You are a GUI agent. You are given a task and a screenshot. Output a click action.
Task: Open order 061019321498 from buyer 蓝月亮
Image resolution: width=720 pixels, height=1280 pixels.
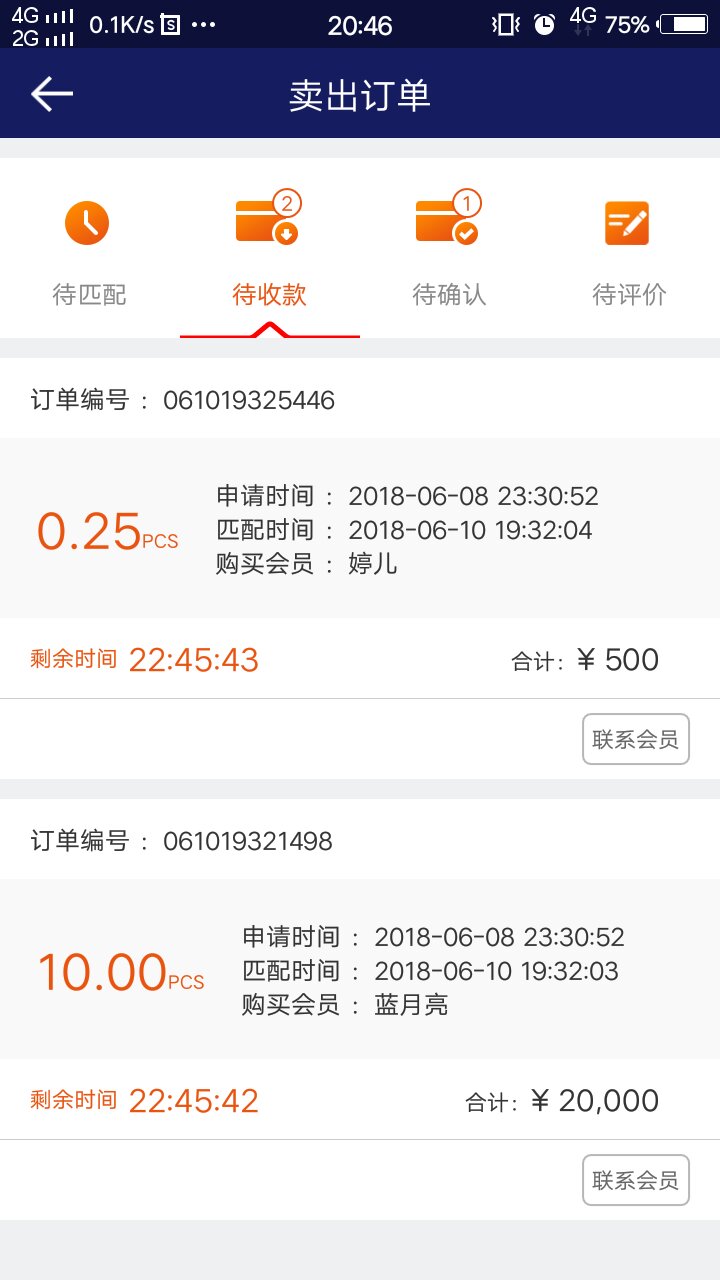point(360,969)
